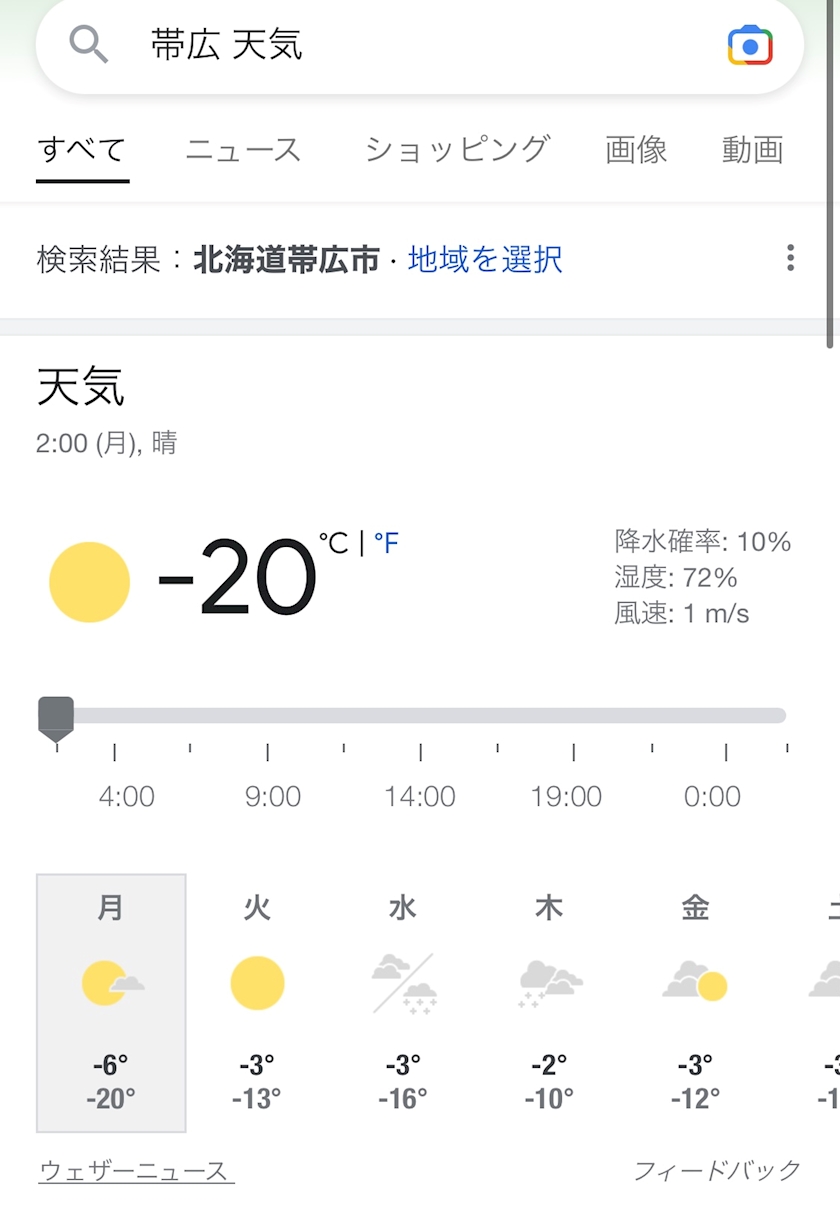This screenshot has width=840, height=1228.
Task: Open the three-dot overflow menu
Action: 790,258
